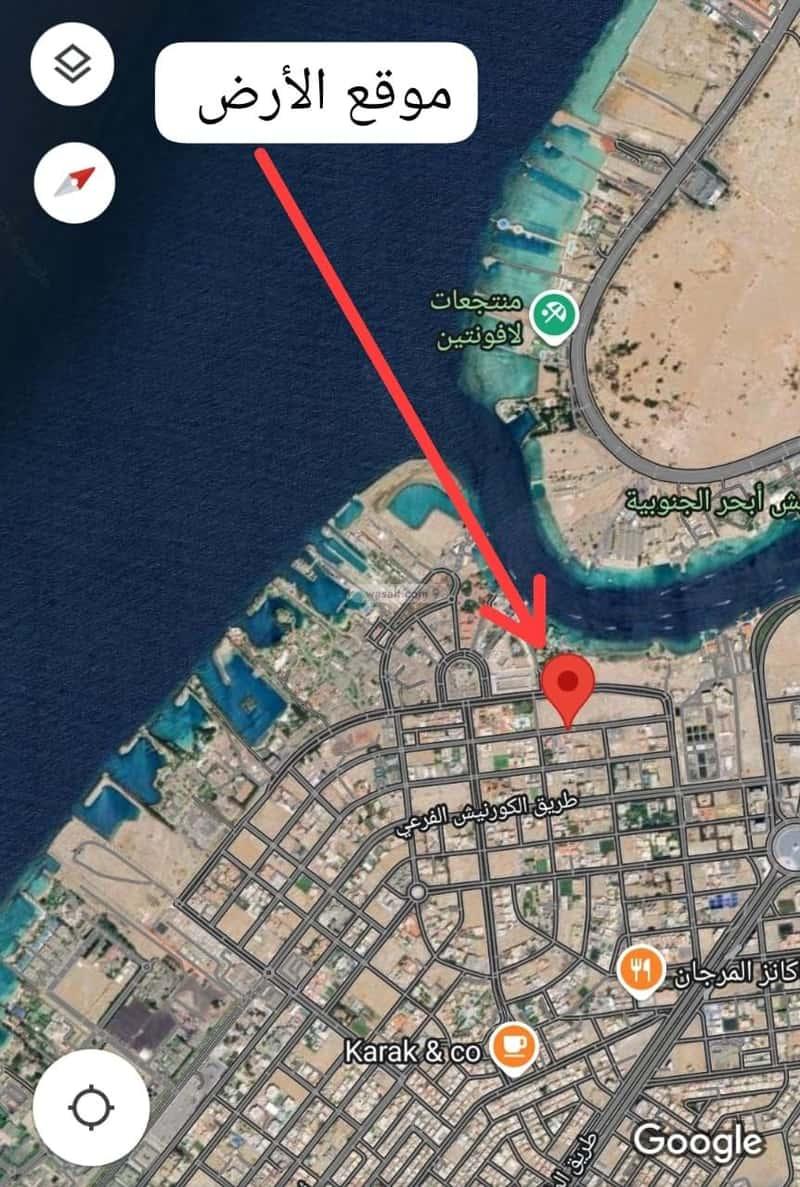Open the map layers button

point(72,66)
